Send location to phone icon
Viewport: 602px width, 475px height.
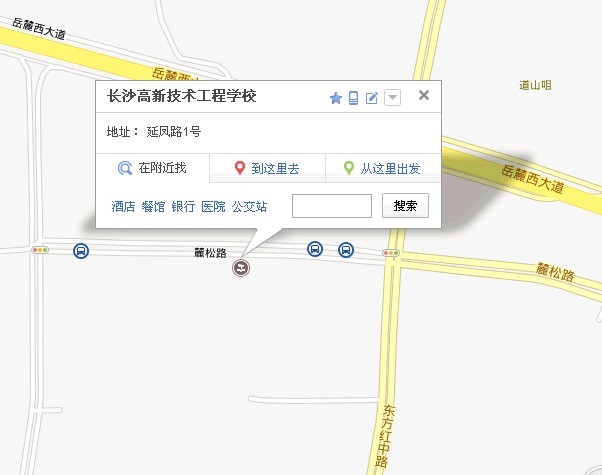pos(353,98)
